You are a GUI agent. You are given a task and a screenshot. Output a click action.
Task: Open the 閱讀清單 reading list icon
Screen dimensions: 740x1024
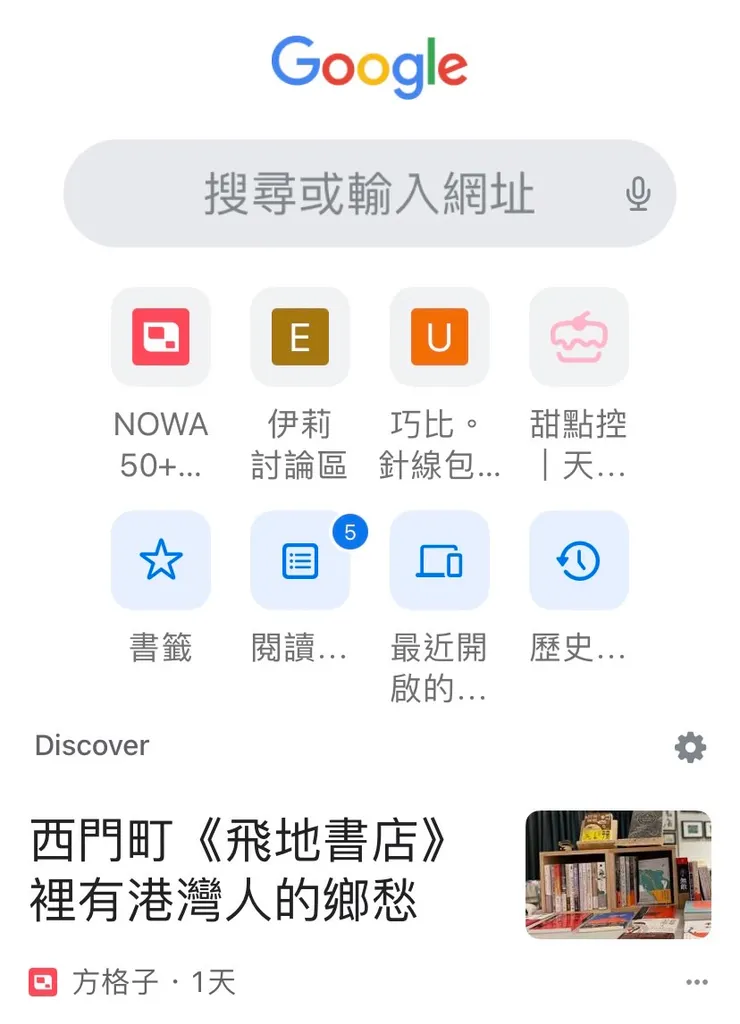[x=299, y=560]
